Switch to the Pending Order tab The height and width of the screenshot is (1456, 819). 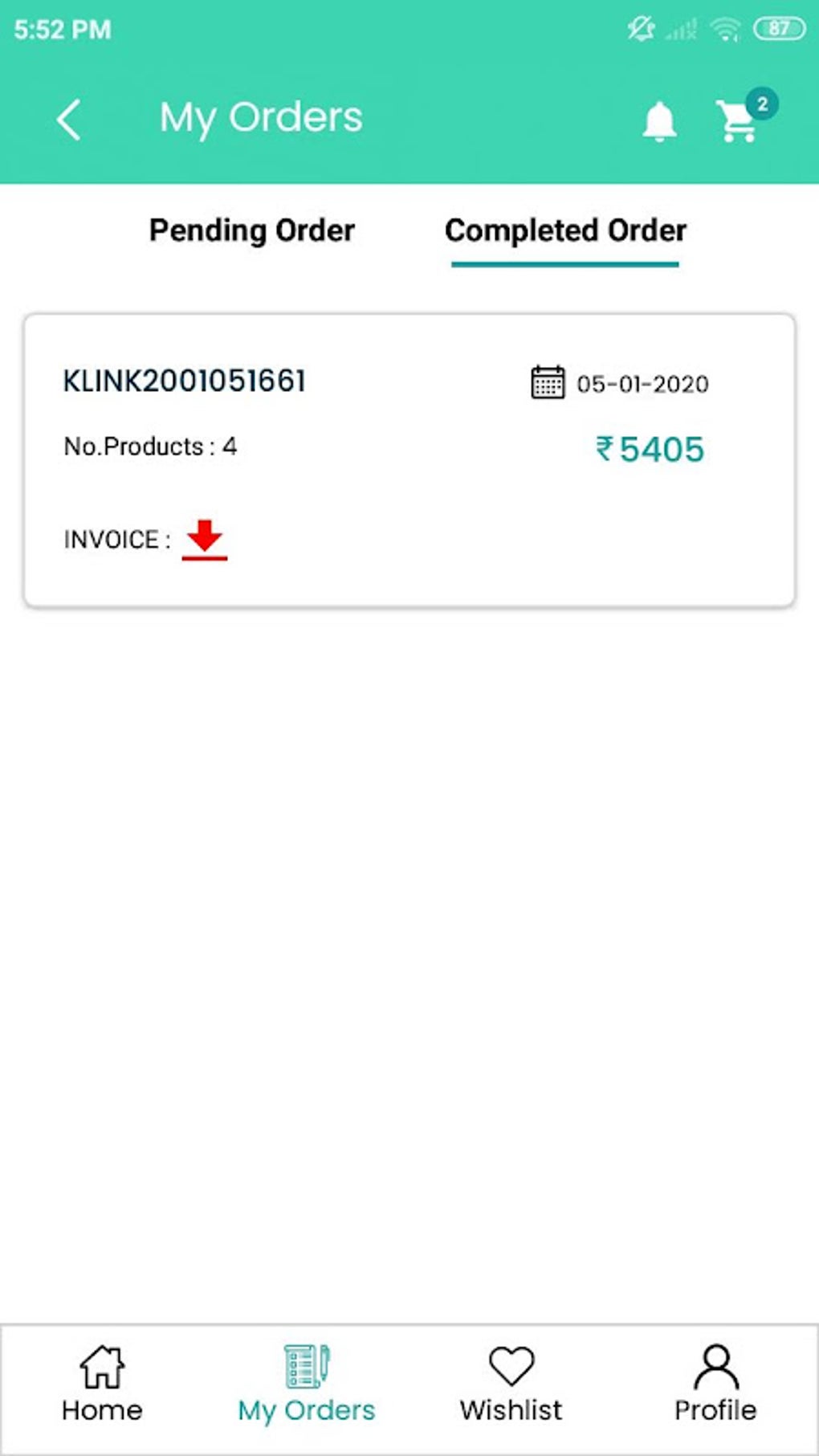252,230
